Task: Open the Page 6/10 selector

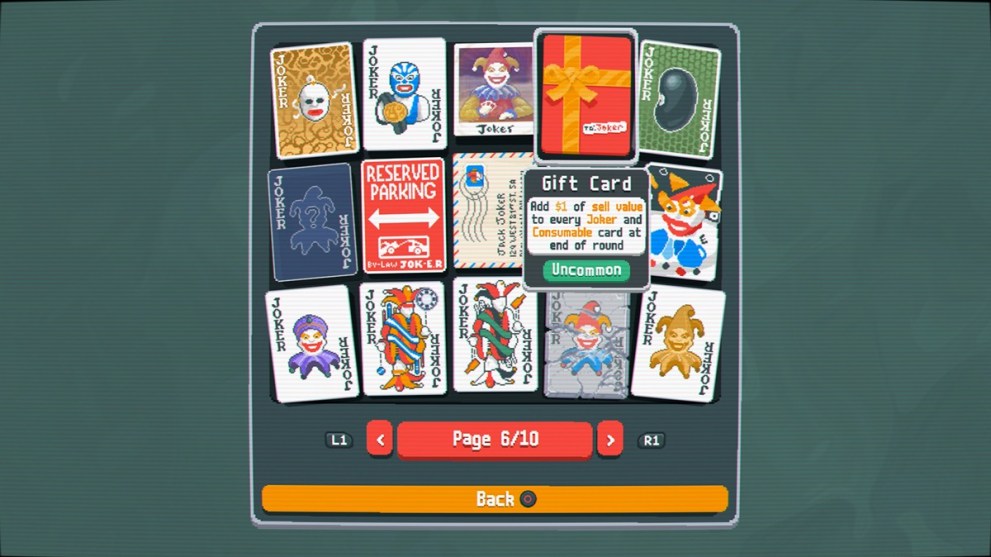Action: coord(494,439)
